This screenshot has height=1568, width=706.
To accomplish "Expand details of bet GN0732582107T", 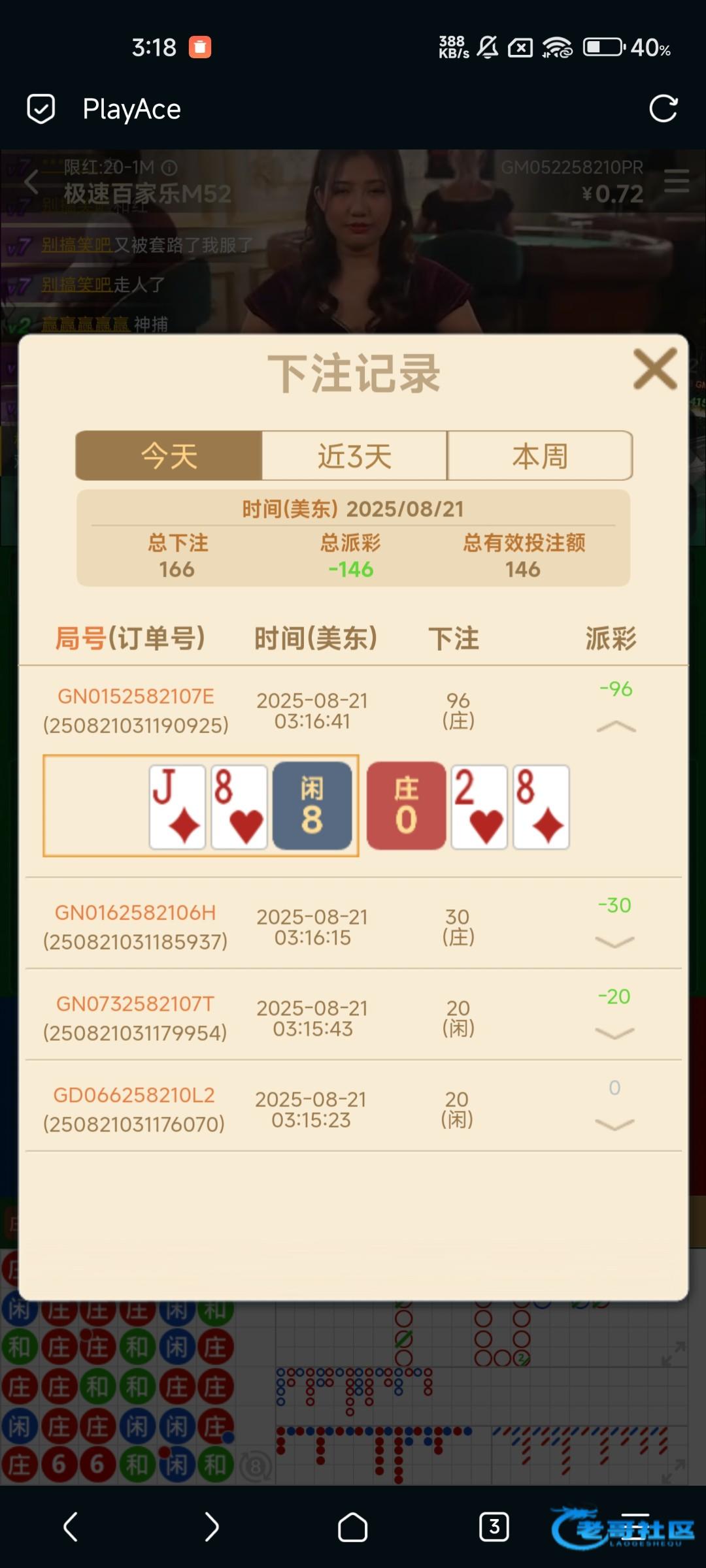I will (x=614, y=1034).
